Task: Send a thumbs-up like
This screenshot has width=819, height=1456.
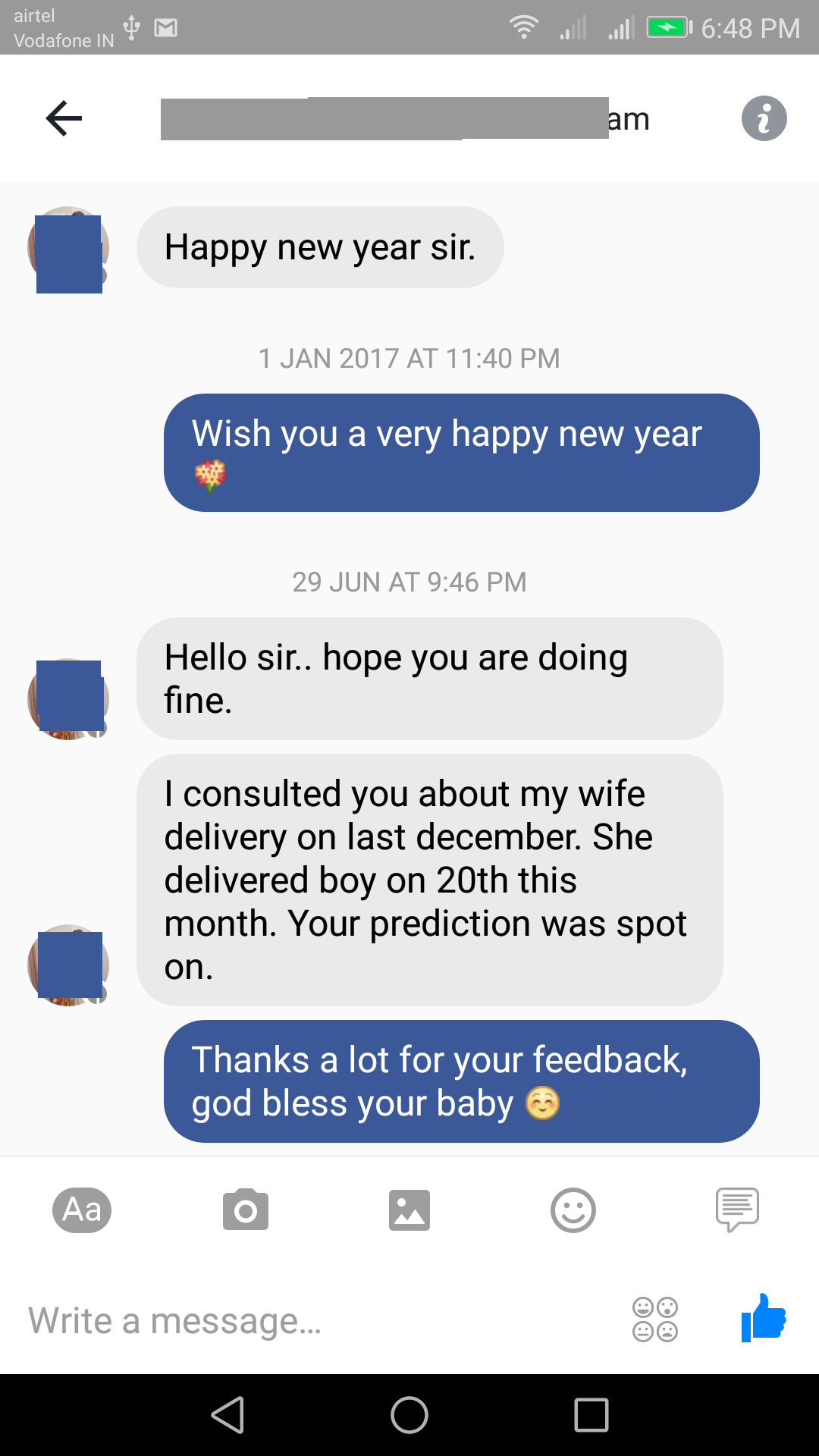Action: 764,1318
